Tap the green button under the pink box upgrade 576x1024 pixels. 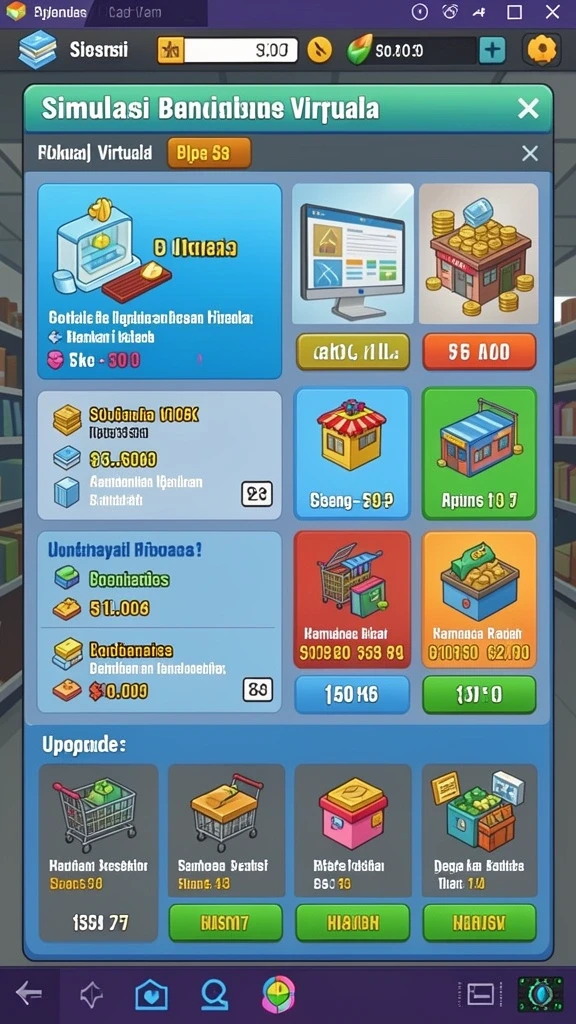point(353,922)
